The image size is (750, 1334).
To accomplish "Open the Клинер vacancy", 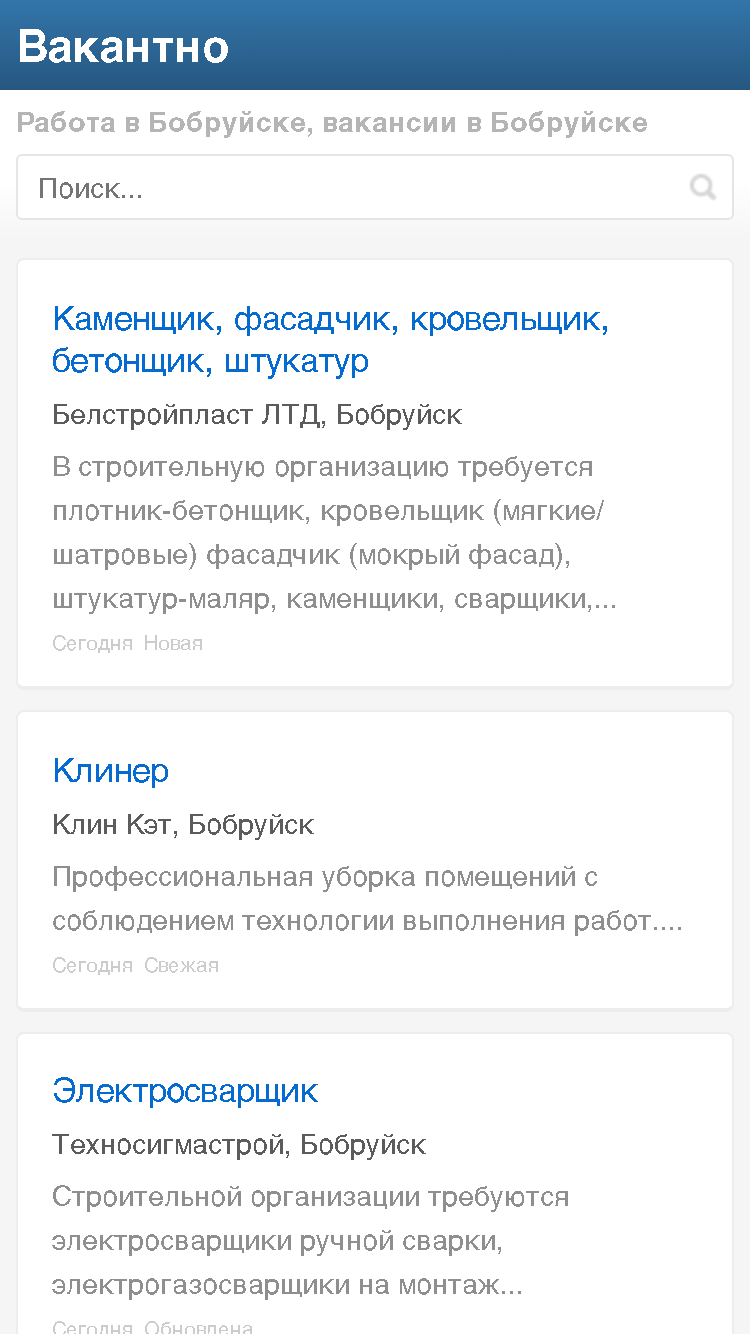I will click(x=111, y=771).
